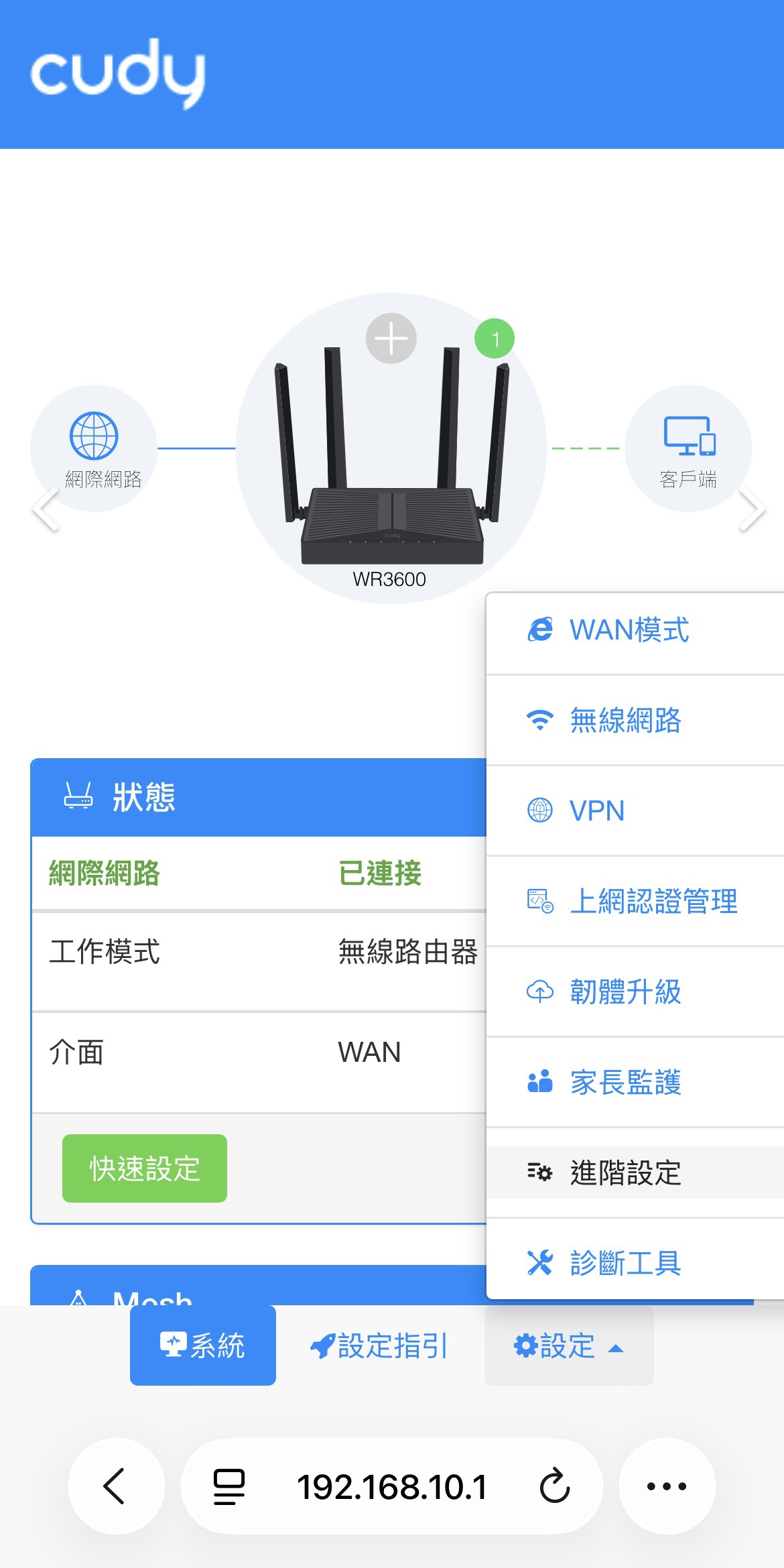Click the 診斷工具 tools icon
This screenshot has height=1568, width=784.
(540, 1264)
